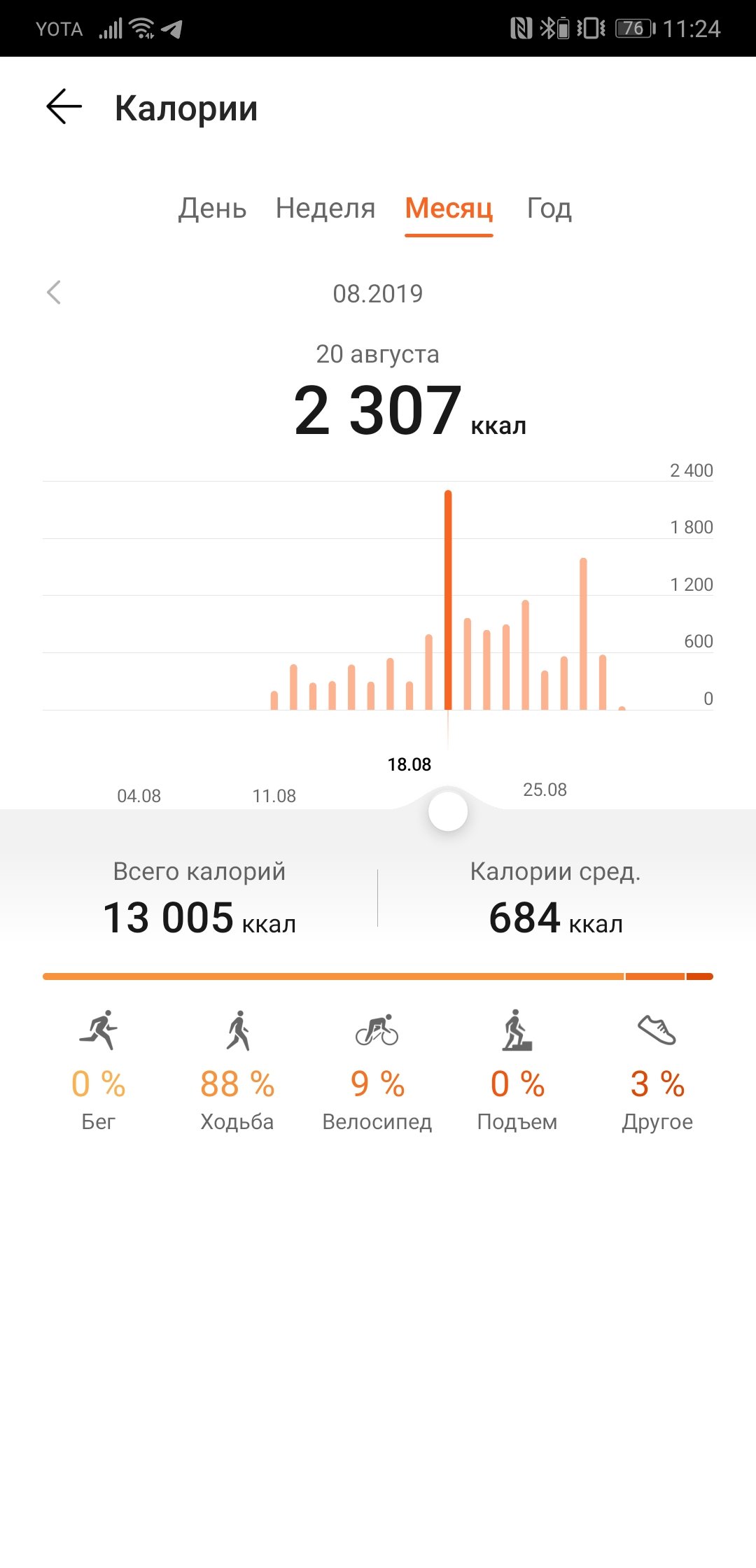Go back from the Калории screen
The height and width of the screenshot is (1568, 756).
tap(64, 107)
